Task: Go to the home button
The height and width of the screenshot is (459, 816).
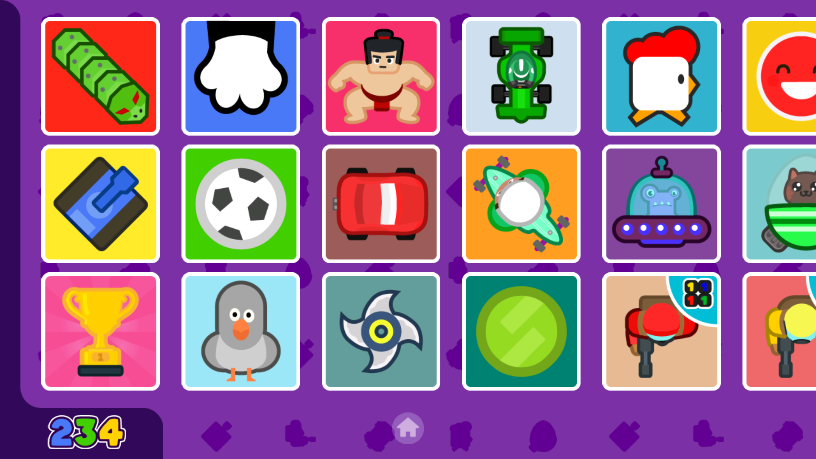Action: pyautogui.click(x=407, y=428)
